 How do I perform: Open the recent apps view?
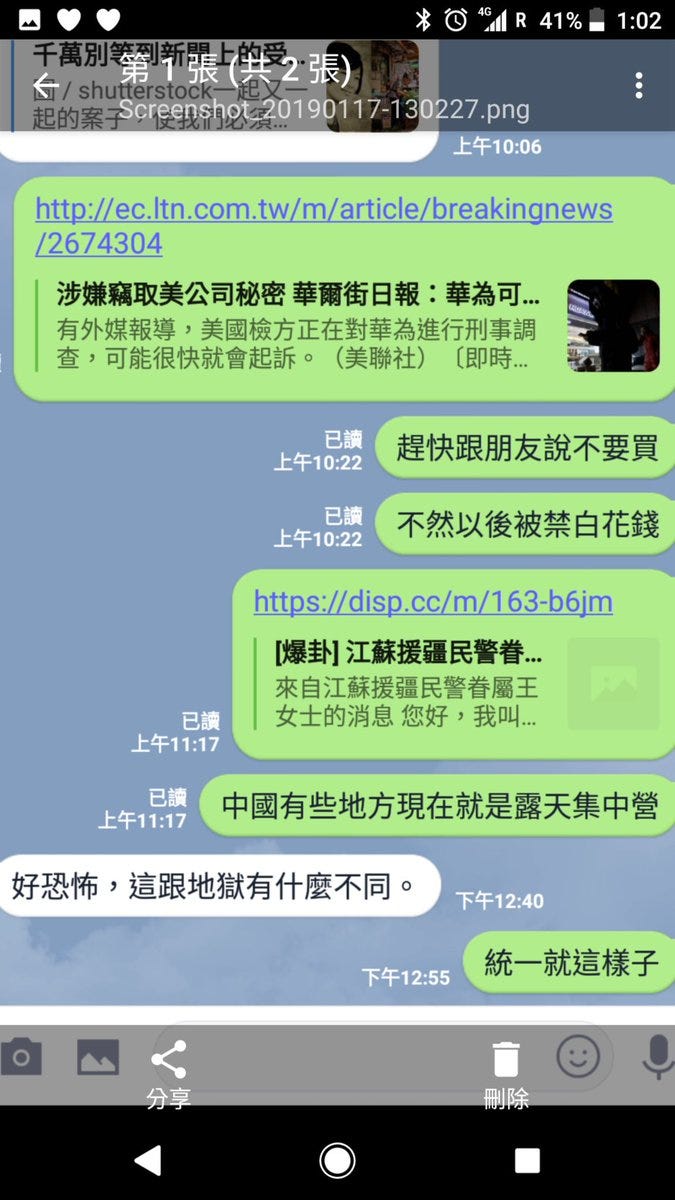[x=527, y=1160]
